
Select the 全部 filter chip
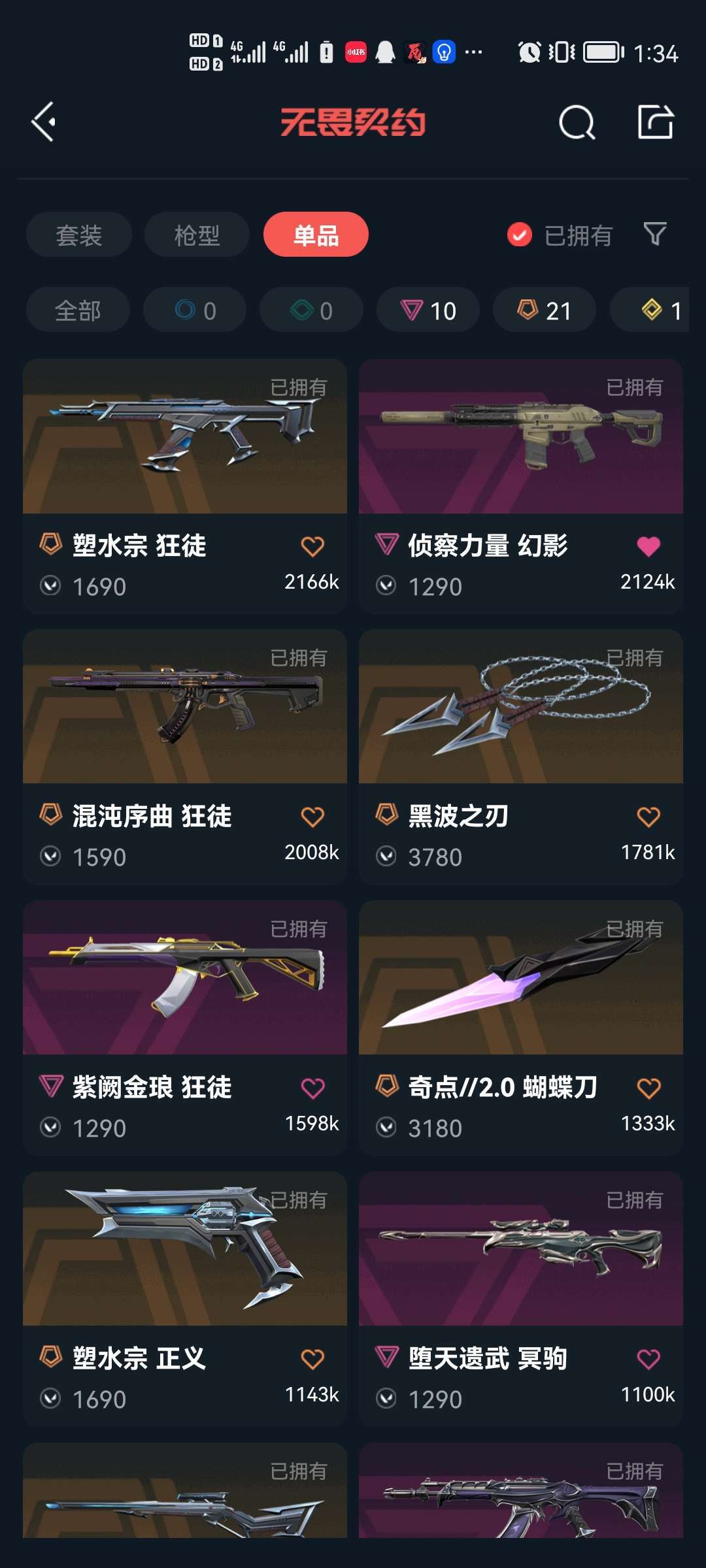(x=78, y=310)
